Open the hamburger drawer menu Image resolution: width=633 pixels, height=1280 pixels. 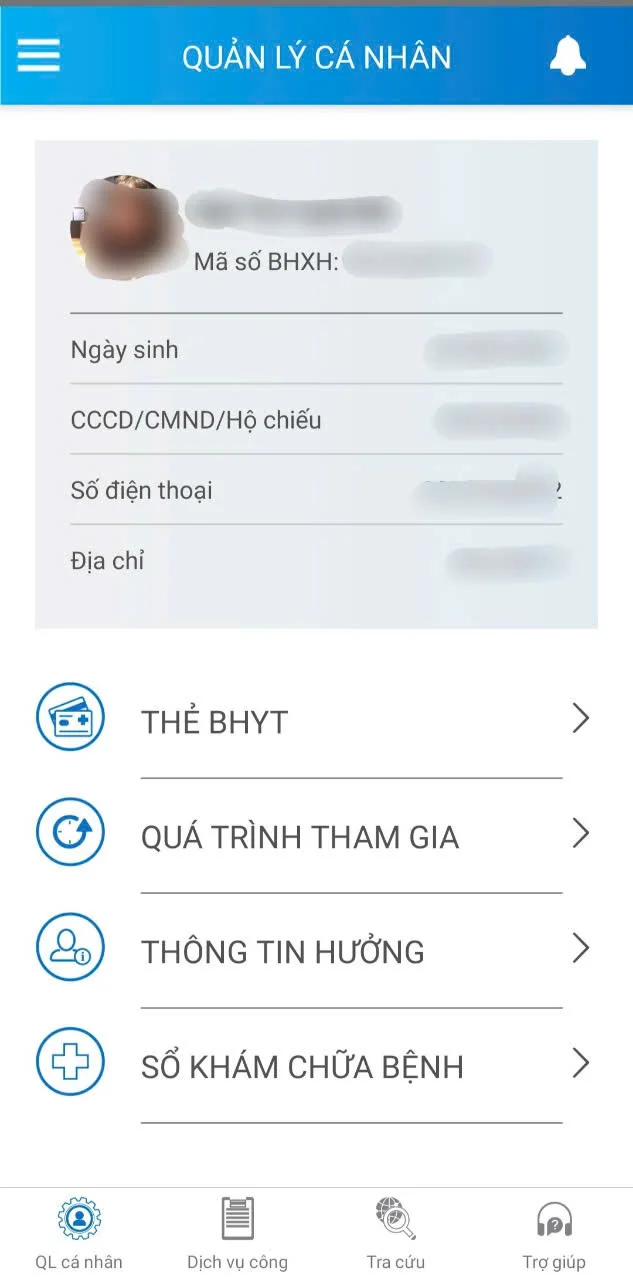click(38, 55)
